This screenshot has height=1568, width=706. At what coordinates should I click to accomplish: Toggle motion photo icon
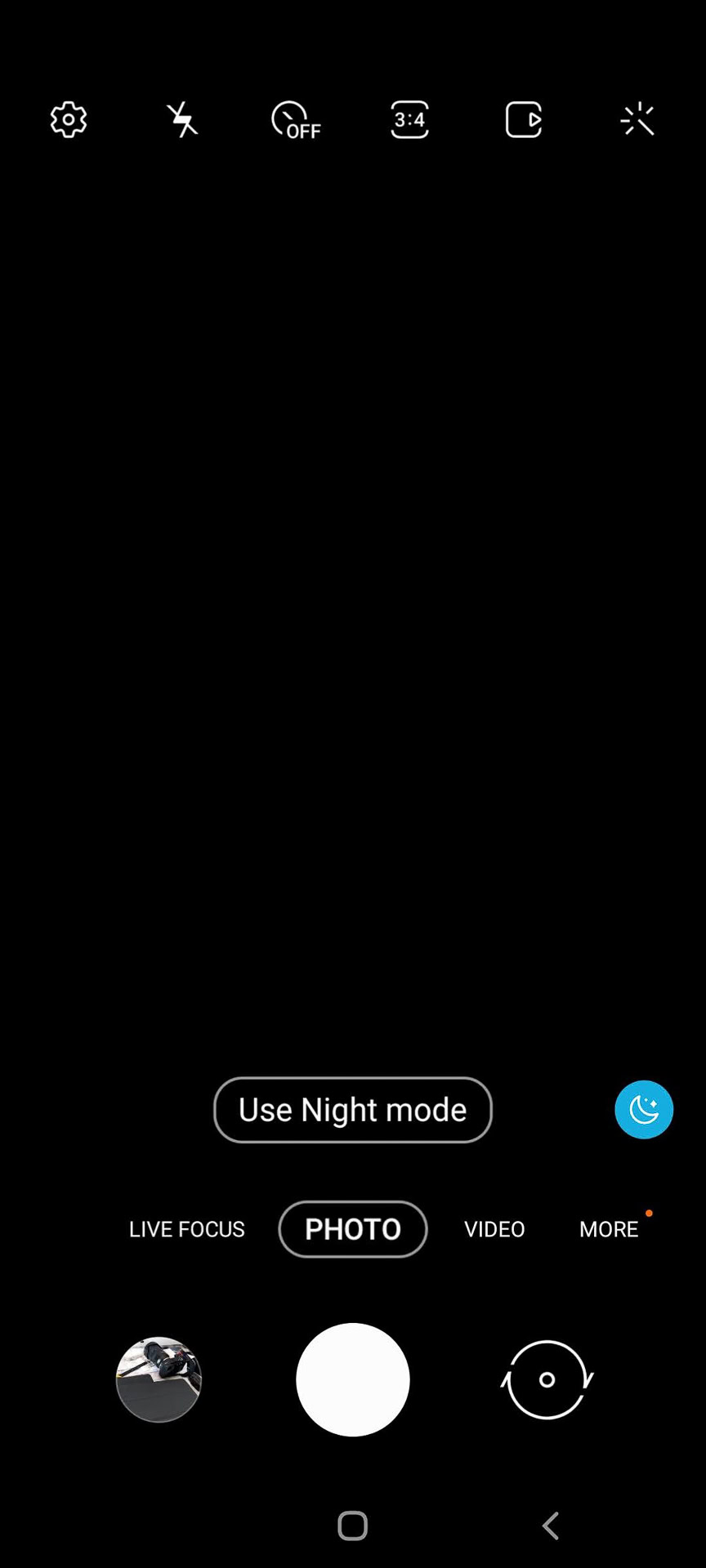tap(524, 120)
